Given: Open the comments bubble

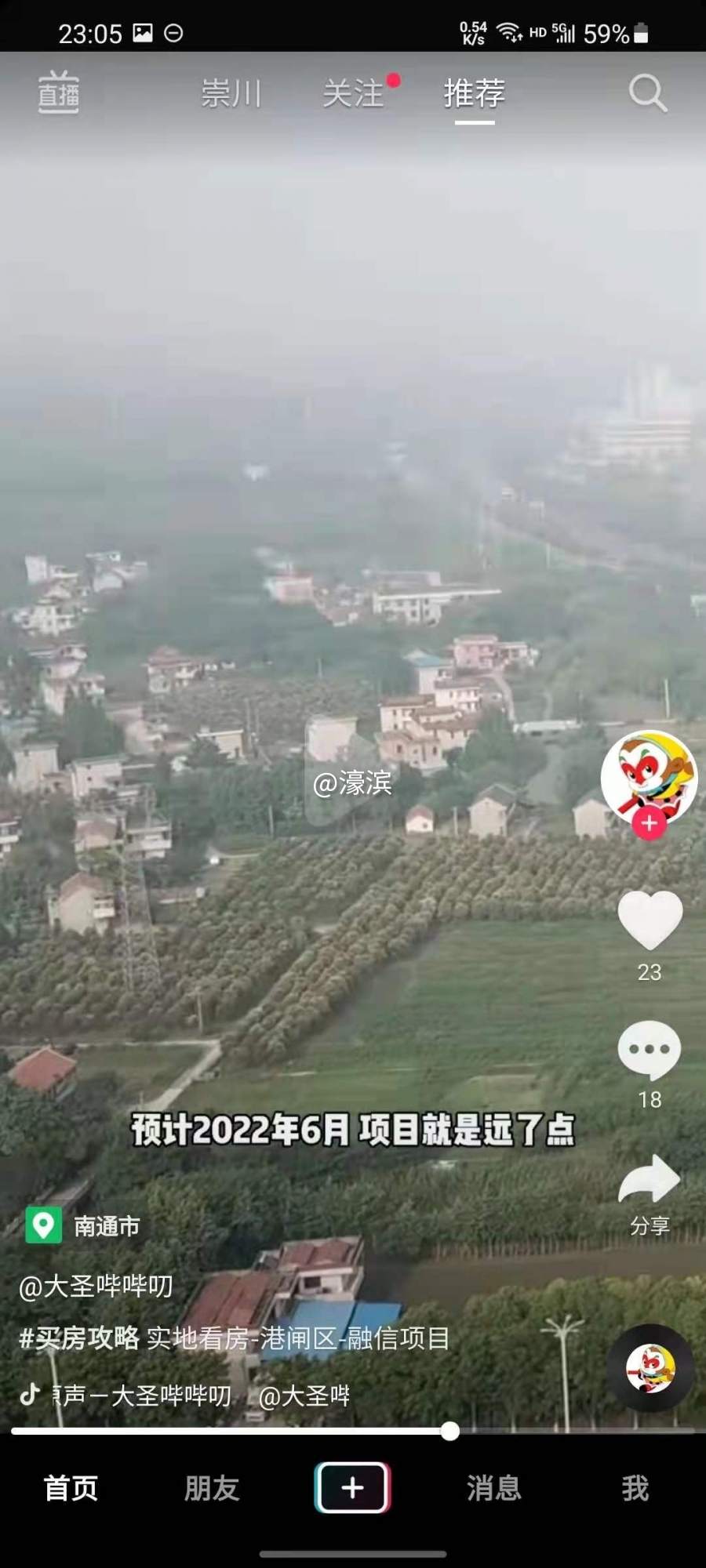Looking at the screenshot, I should pos(650,1050).
